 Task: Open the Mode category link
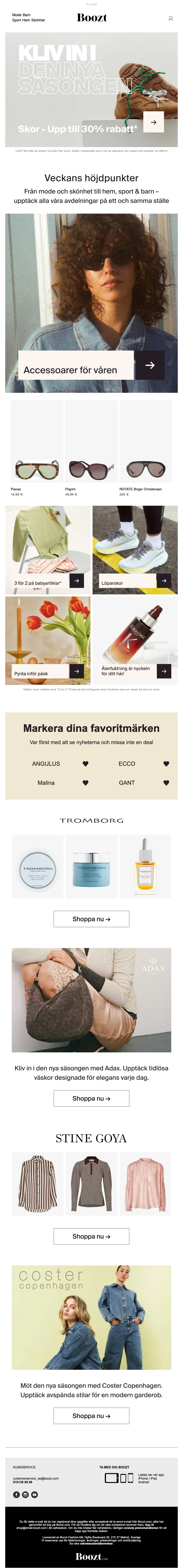[16, 15]
